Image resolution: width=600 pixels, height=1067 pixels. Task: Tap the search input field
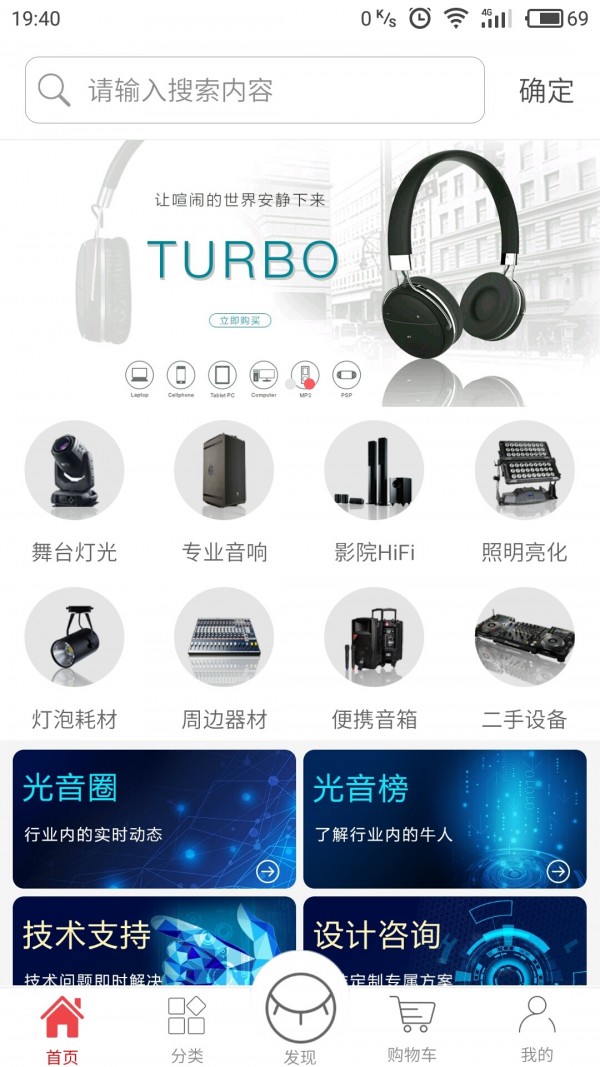(x=255, y=91)
